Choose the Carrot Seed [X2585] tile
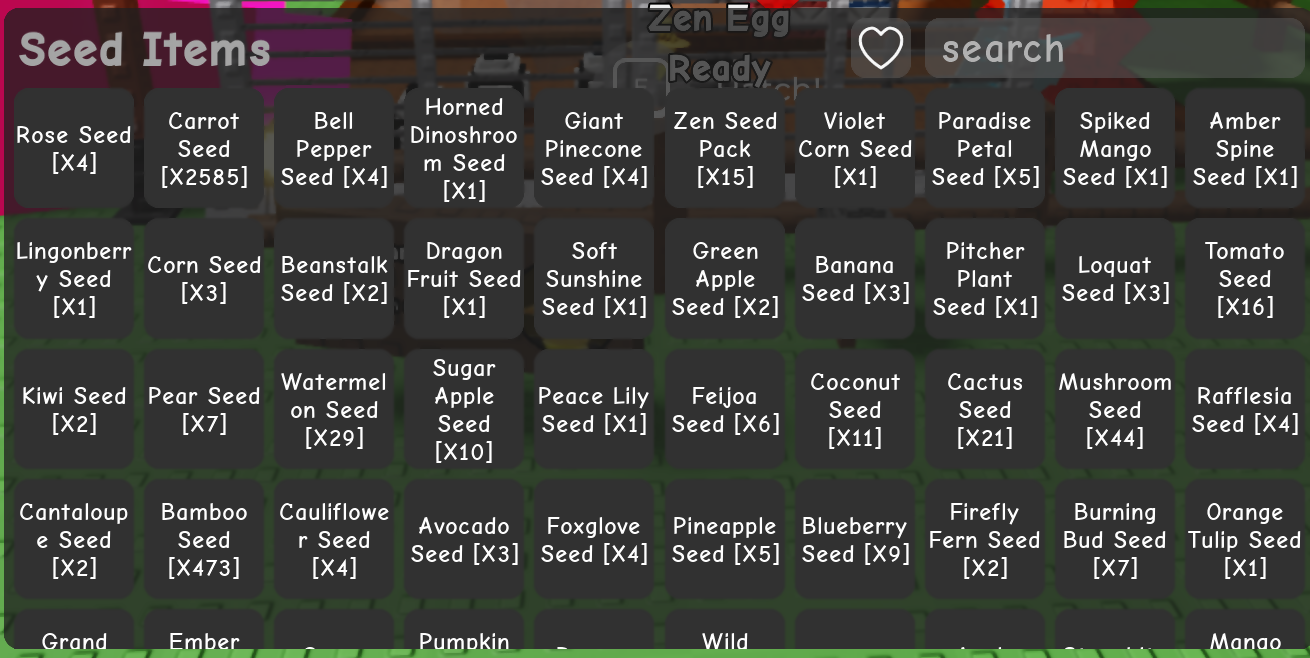Viewport: 1310px width, 658px height. [204, 148]
